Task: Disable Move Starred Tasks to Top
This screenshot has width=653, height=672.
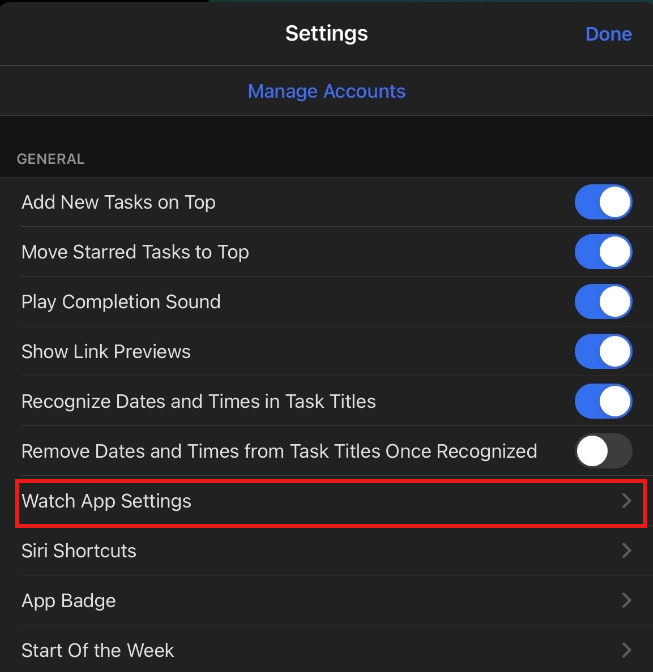Action: tap(603, 252)
